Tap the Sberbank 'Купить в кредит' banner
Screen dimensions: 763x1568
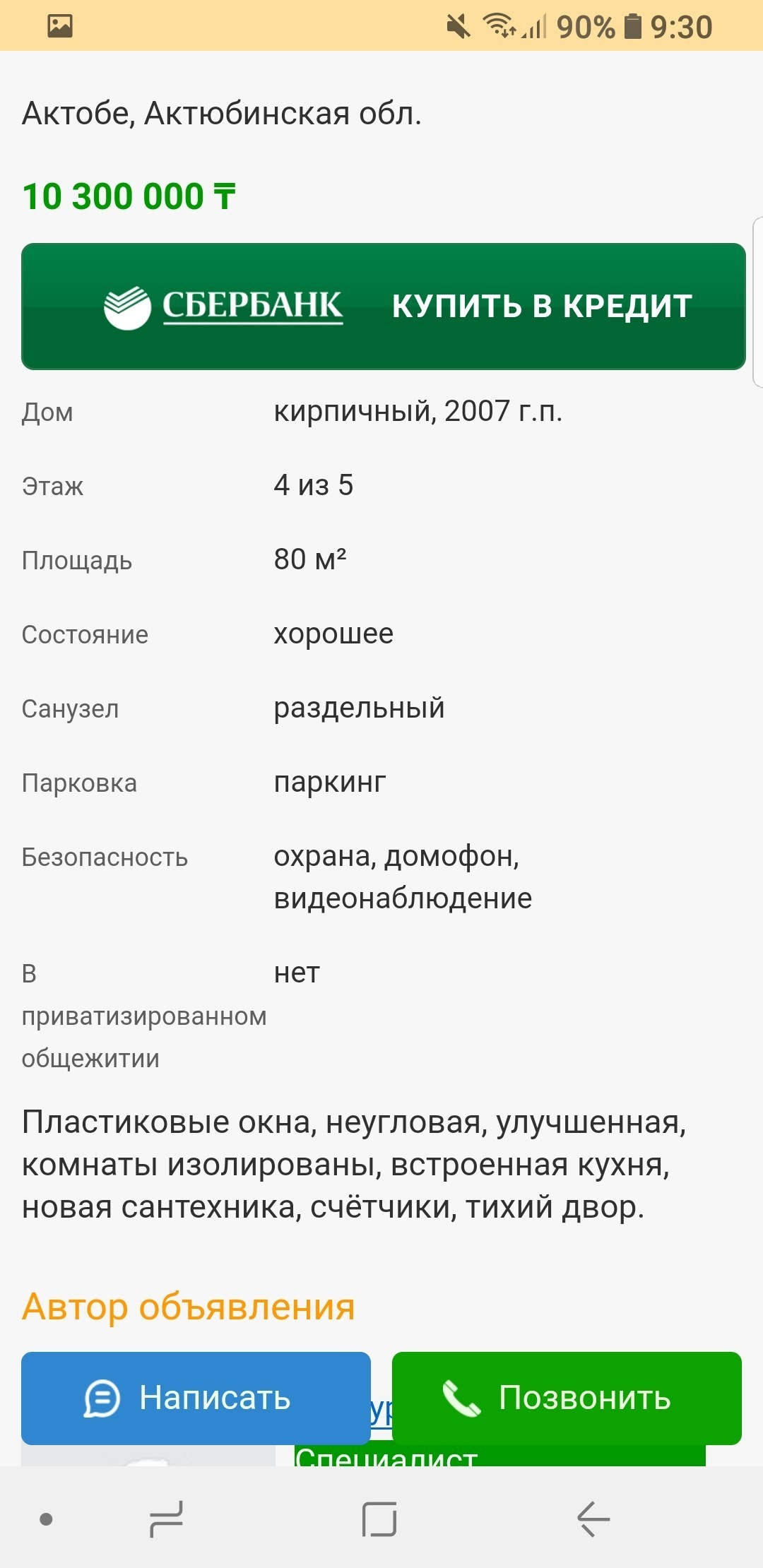[x=383, y=306]
